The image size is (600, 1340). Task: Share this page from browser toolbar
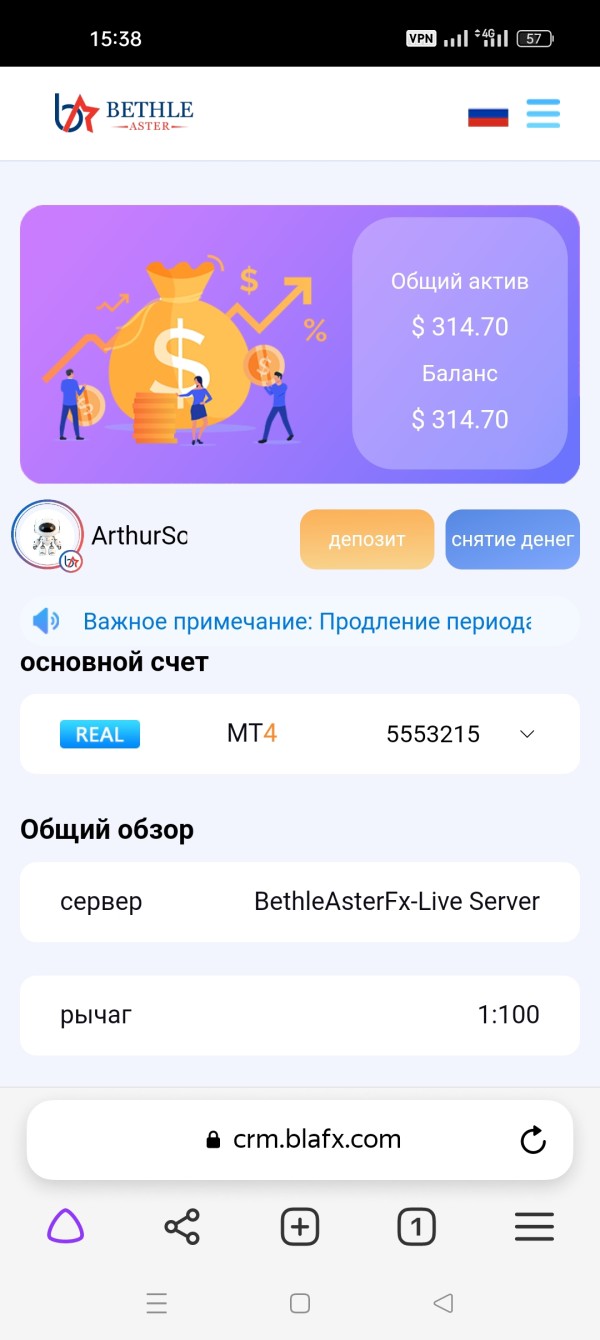182,1227
